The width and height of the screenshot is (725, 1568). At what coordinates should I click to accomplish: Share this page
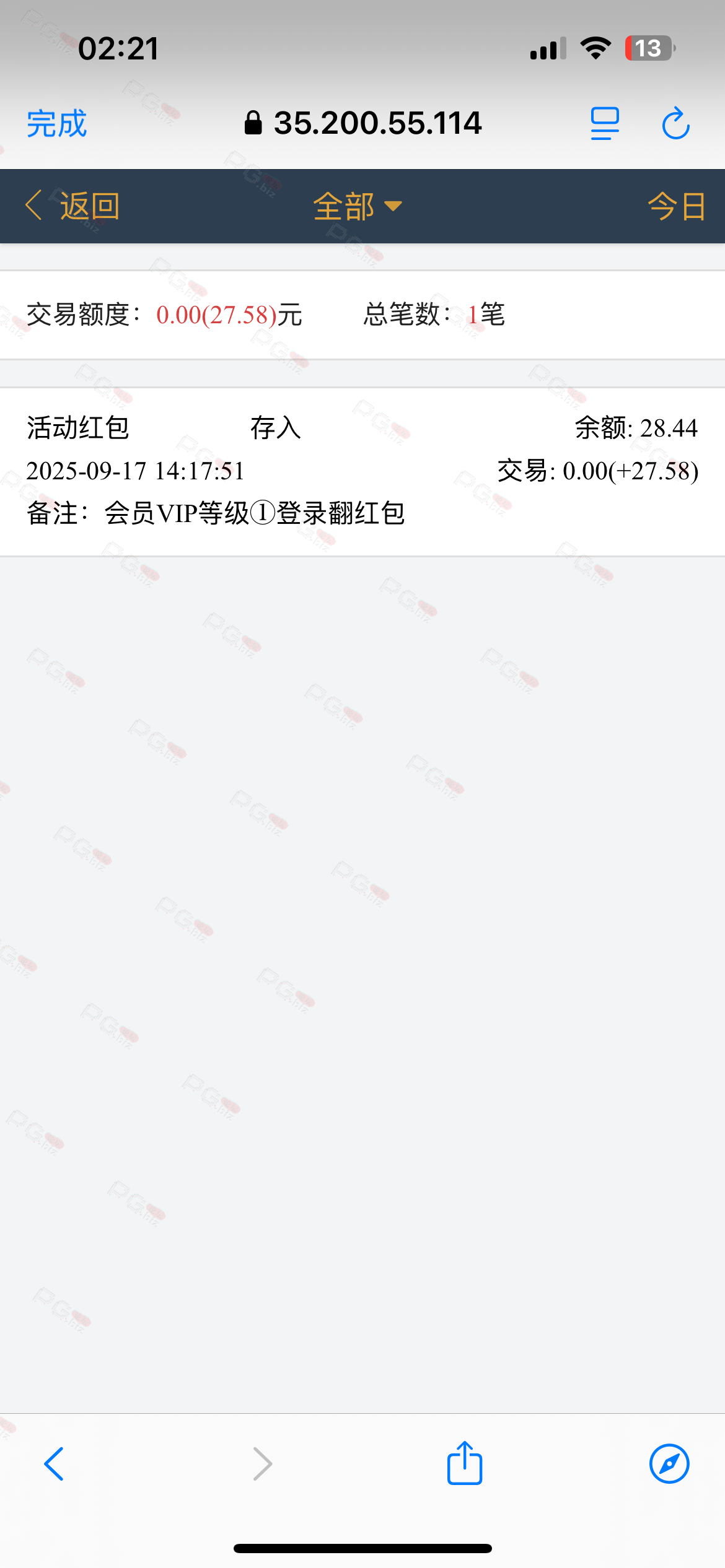pos(465,1463)
